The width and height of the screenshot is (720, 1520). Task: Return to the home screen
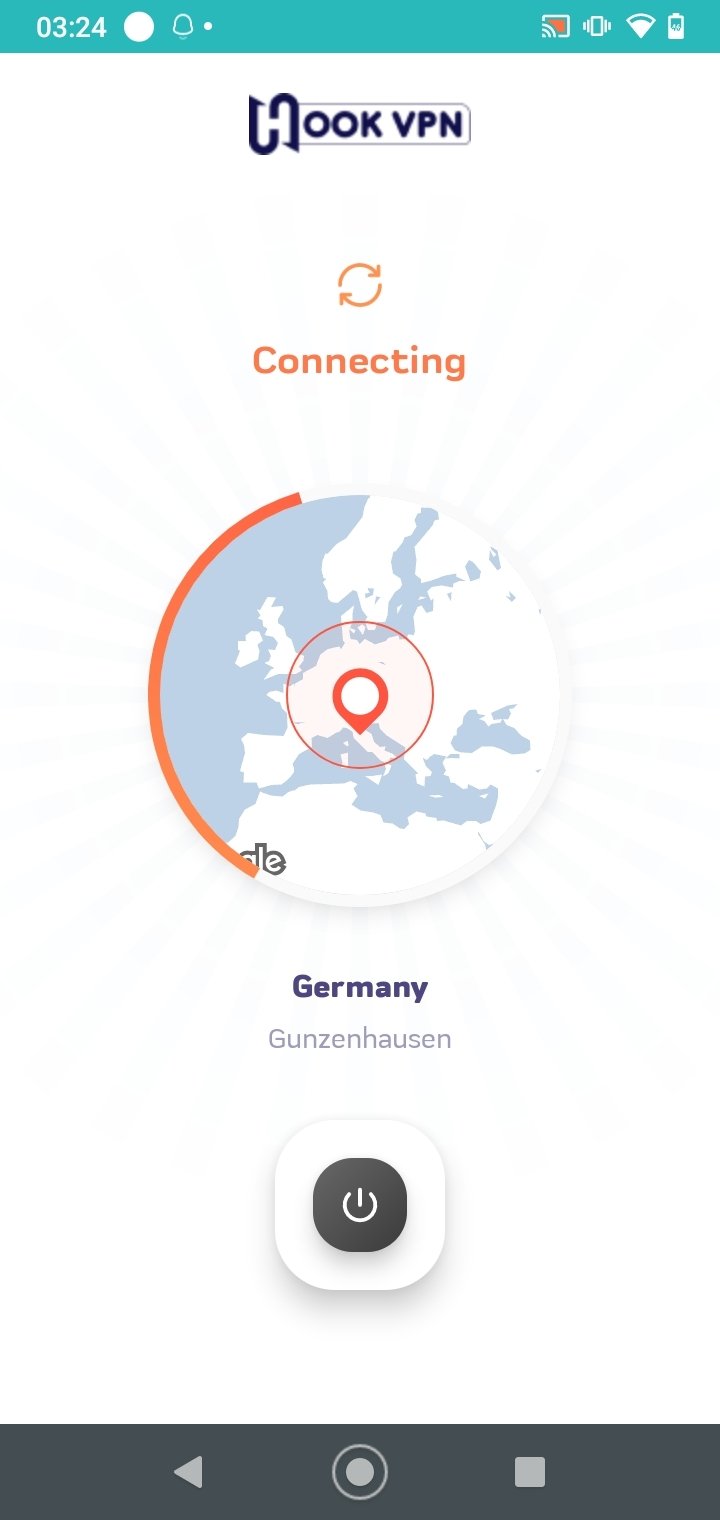click(x=360, y=1472)
